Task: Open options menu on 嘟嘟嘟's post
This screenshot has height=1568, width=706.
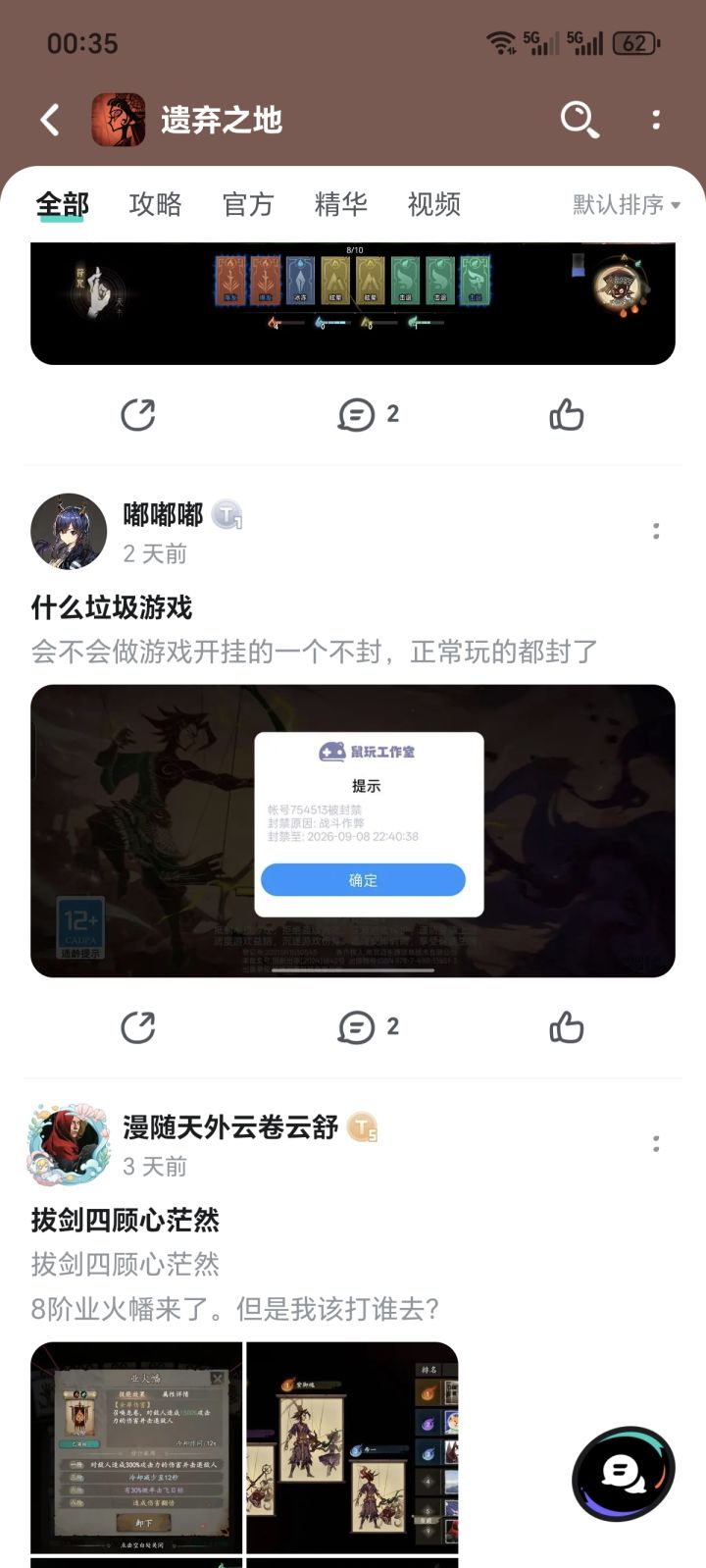Action: [x=656, y=531]
